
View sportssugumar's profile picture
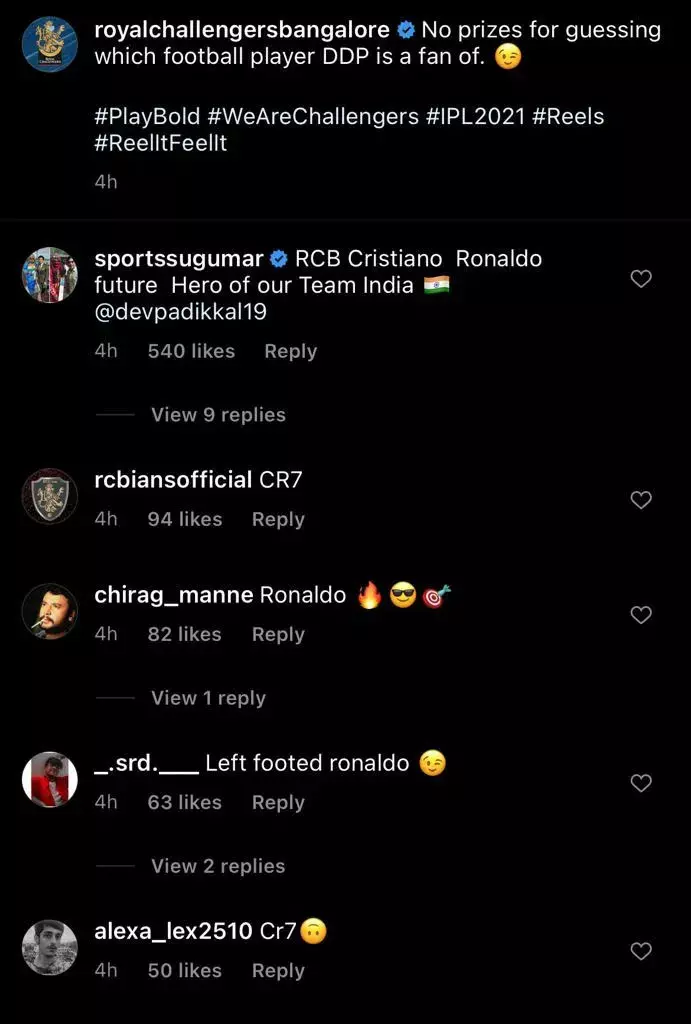tap(50, 275)
